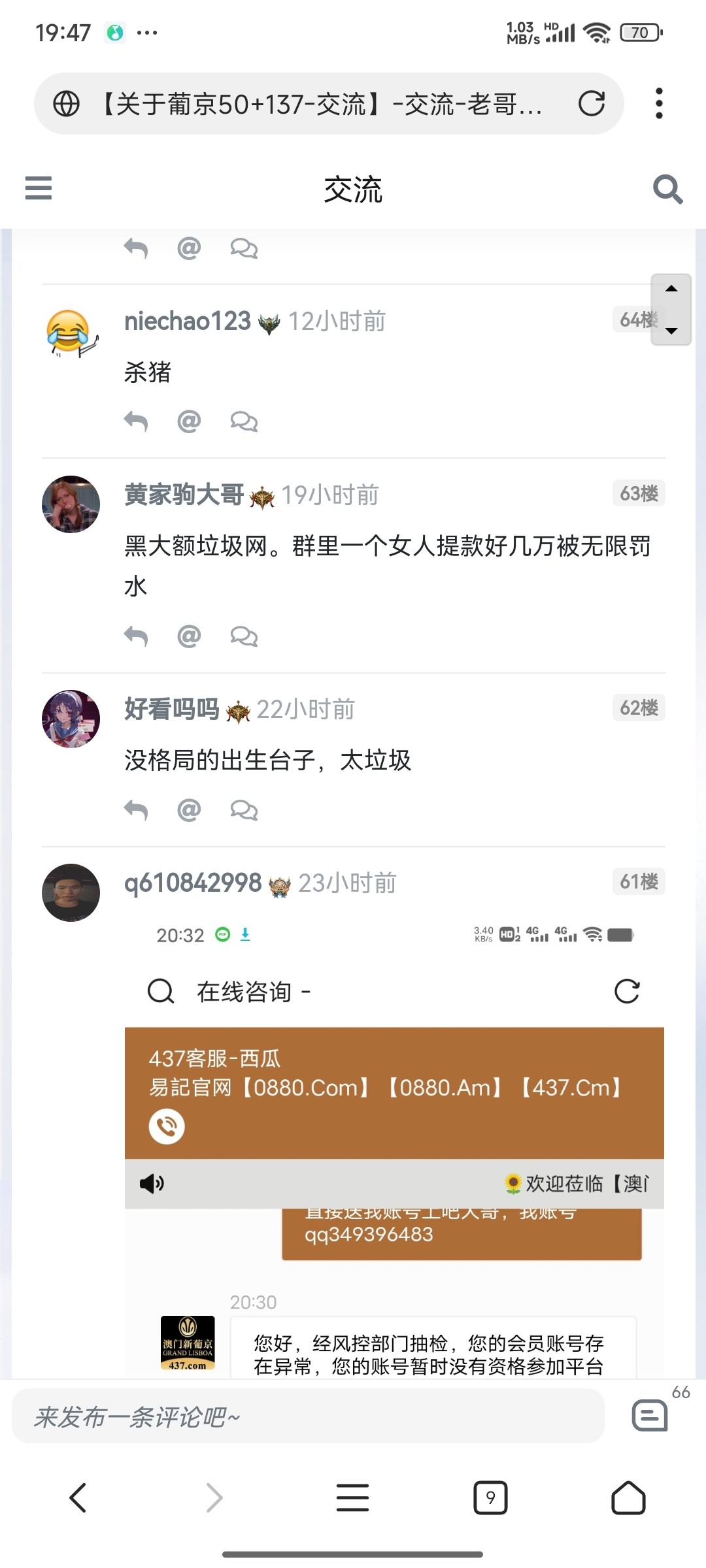Reload the page in browser
The width and height of the screenshot is (706, 1568).
592,103
